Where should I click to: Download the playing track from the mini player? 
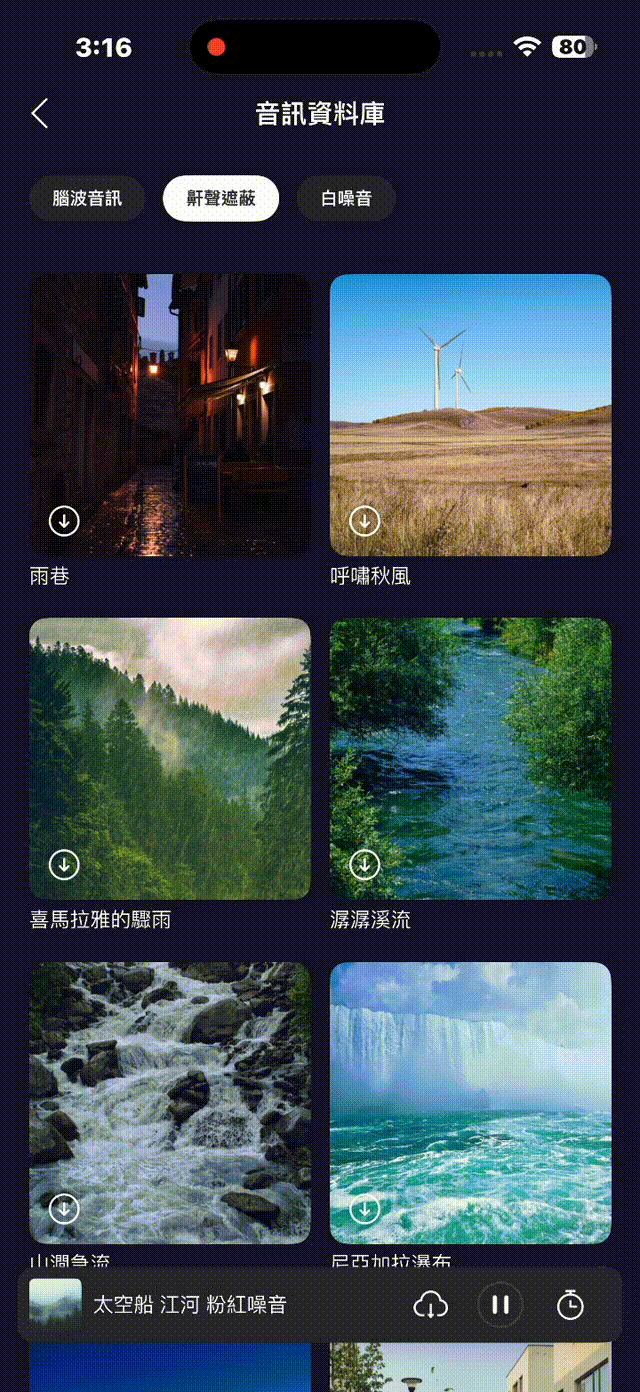[430, 1305]
